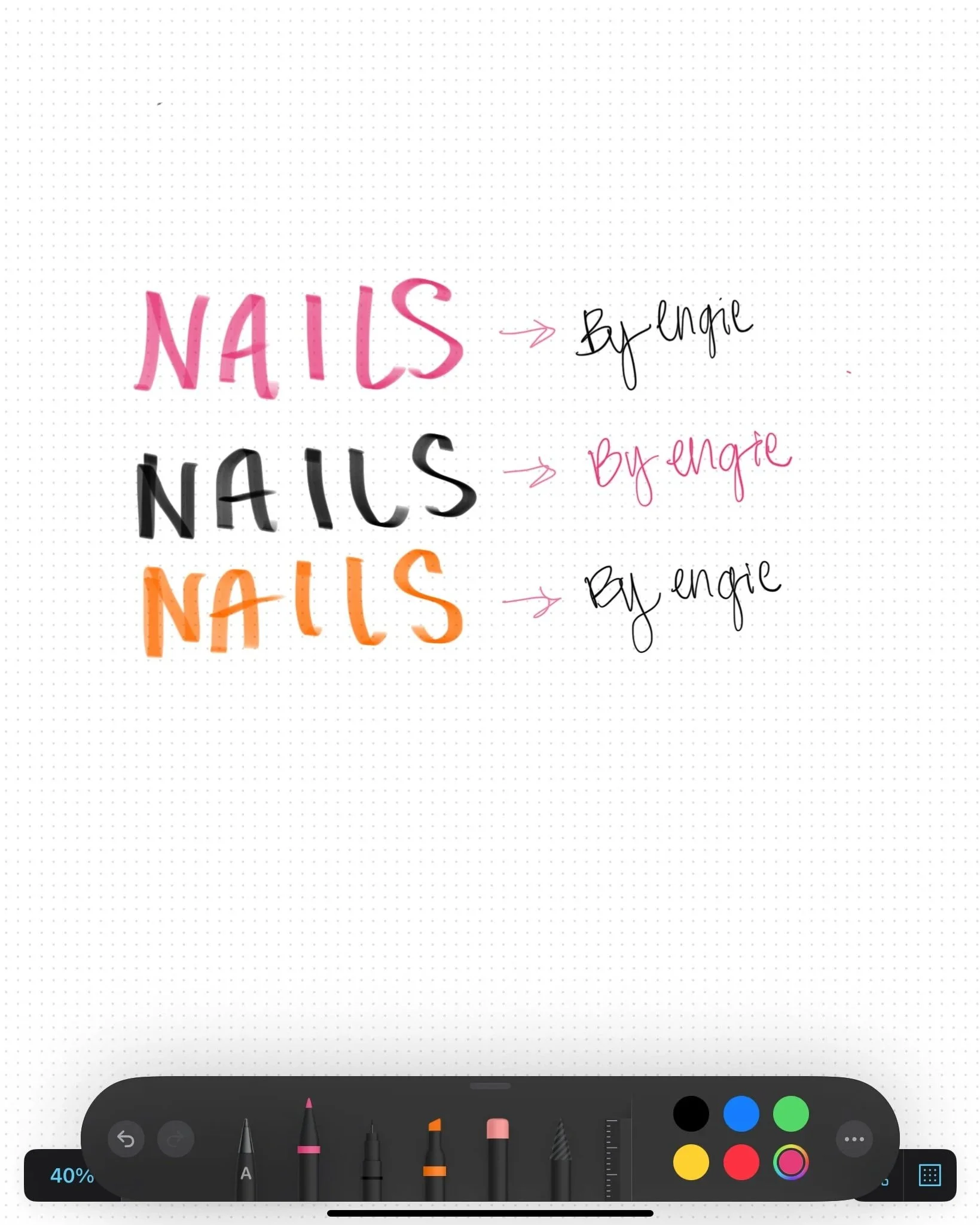Select the handwriting pen marked A

pyautogui.click(x=246, y=1160)
